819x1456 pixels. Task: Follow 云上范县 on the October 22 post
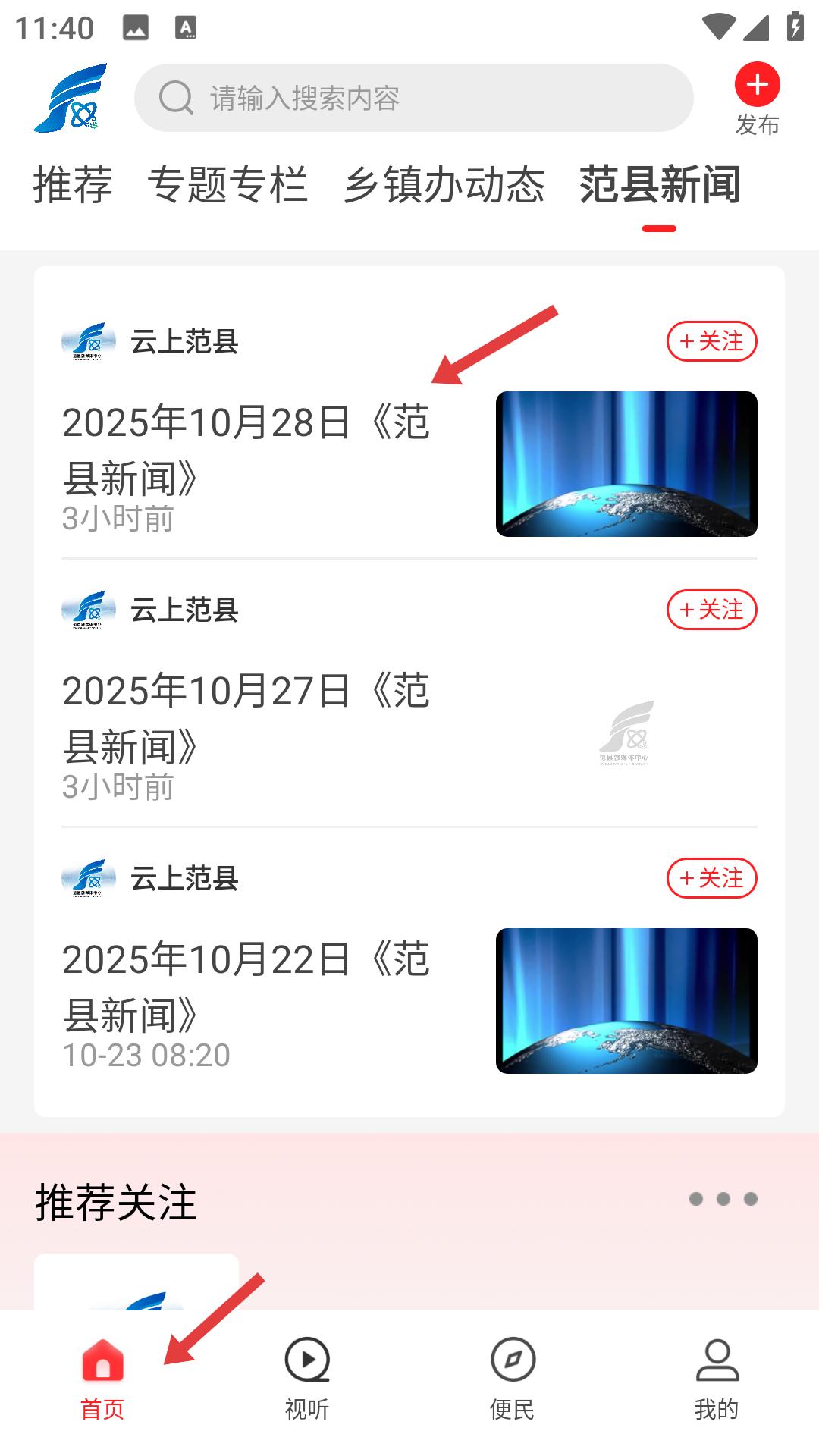tap(711, 878)
